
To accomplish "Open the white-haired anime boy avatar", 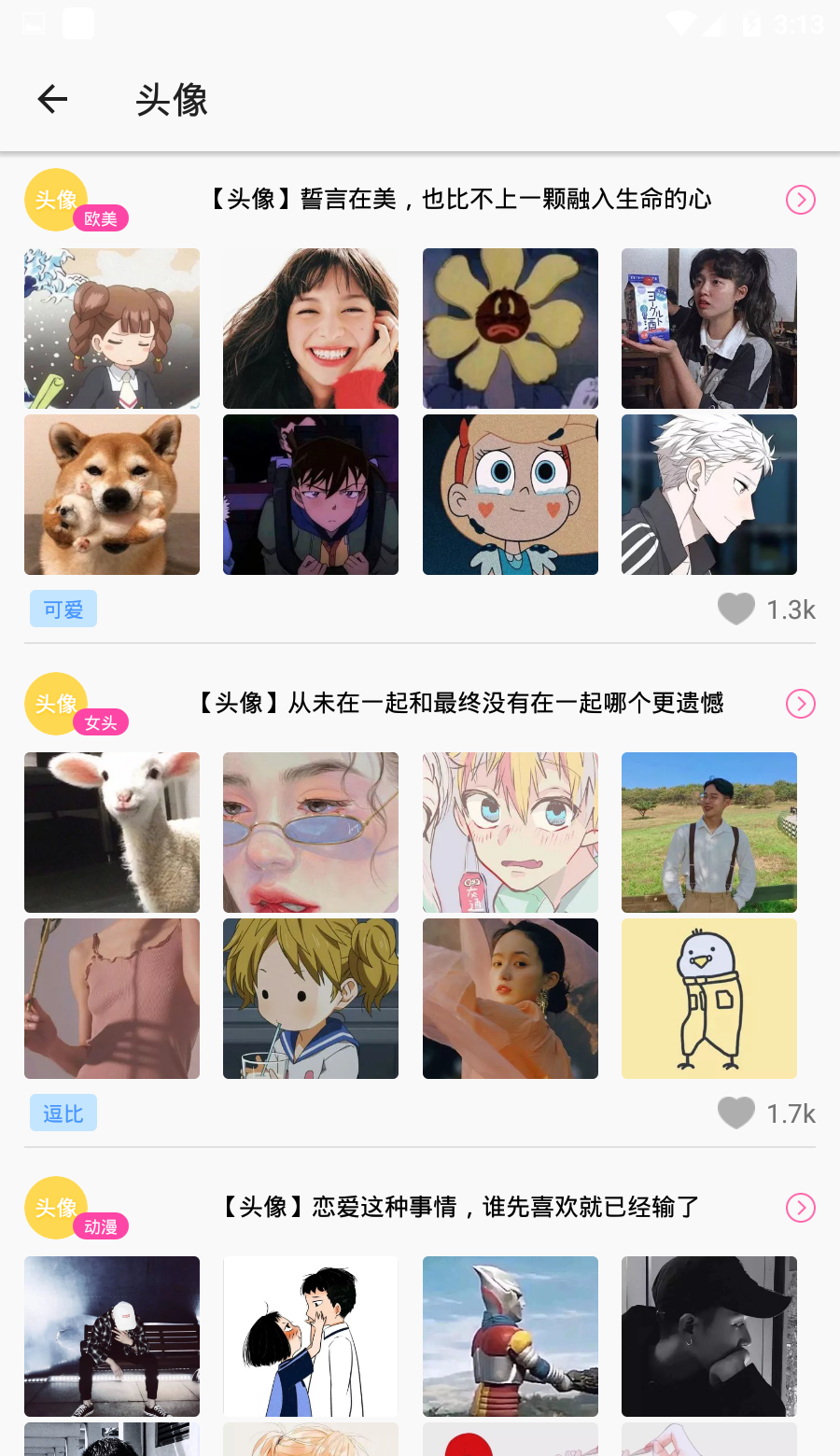I will [x=709, y=495].
